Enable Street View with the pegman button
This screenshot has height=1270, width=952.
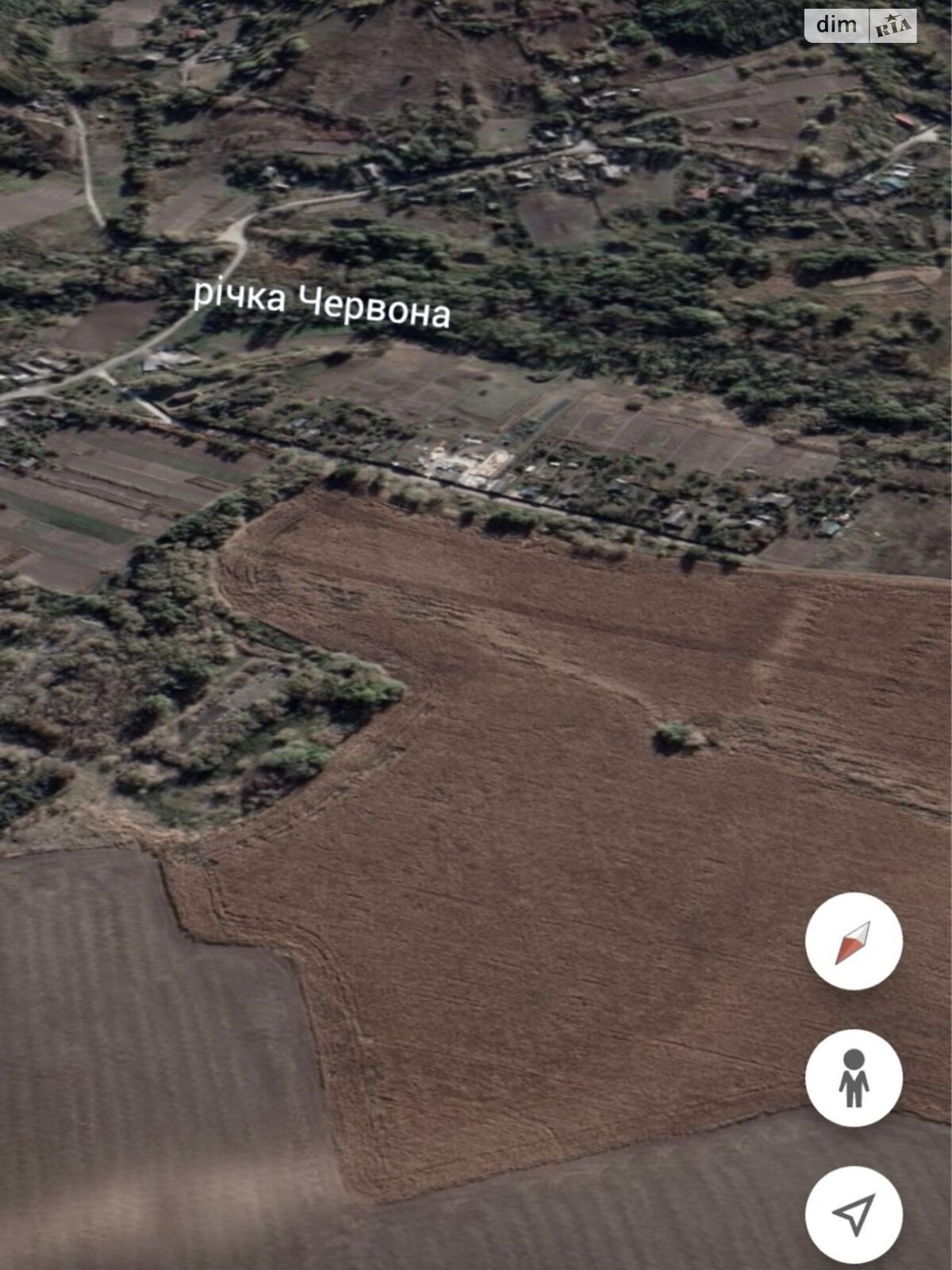point(854,1078)
